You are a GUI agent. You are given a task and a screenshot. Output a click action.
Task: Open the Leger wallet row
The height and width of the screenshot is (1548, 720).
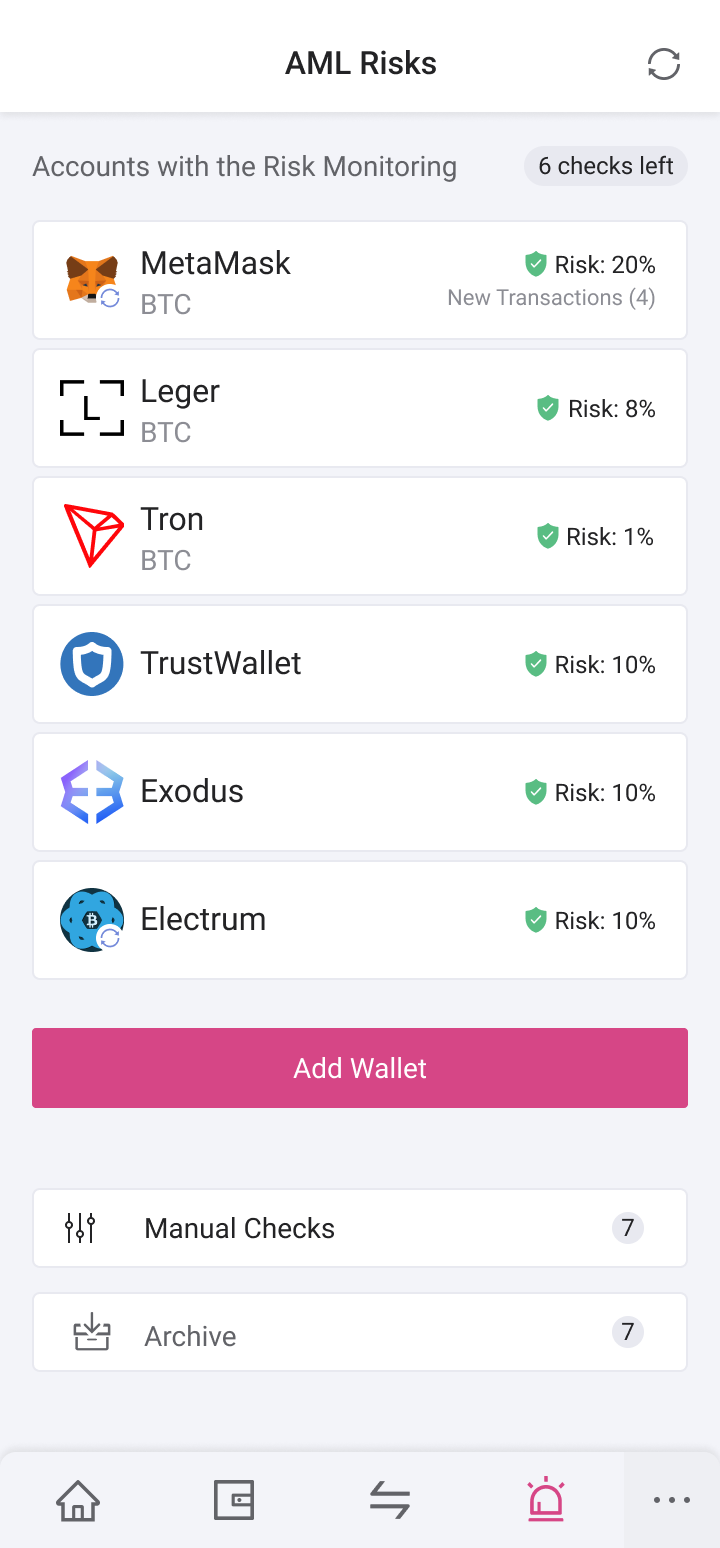click(360, 408)
